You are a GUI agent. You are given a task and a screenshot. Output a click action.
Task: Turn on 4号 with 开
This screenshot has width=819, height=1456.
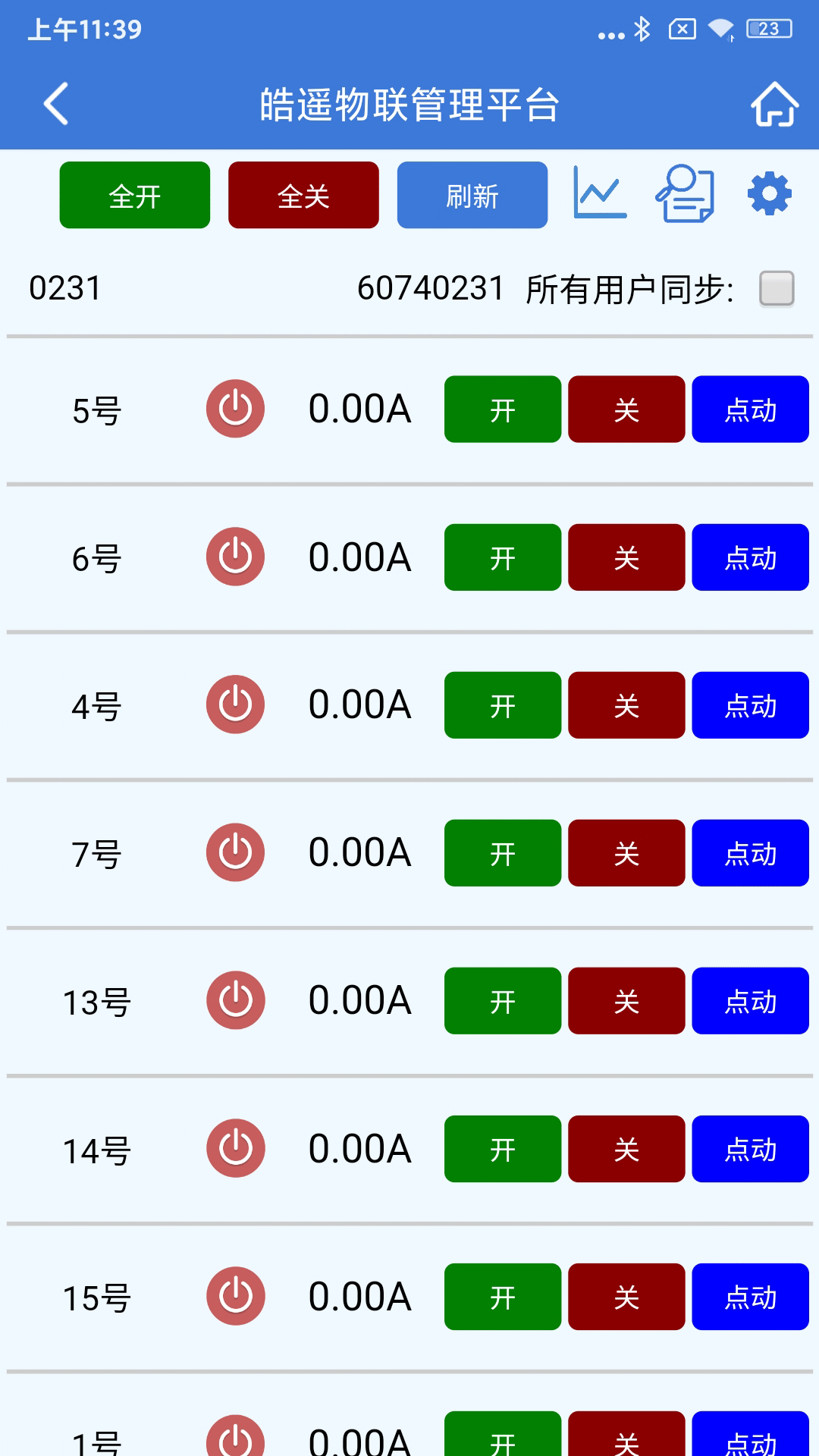pos(502,705)
